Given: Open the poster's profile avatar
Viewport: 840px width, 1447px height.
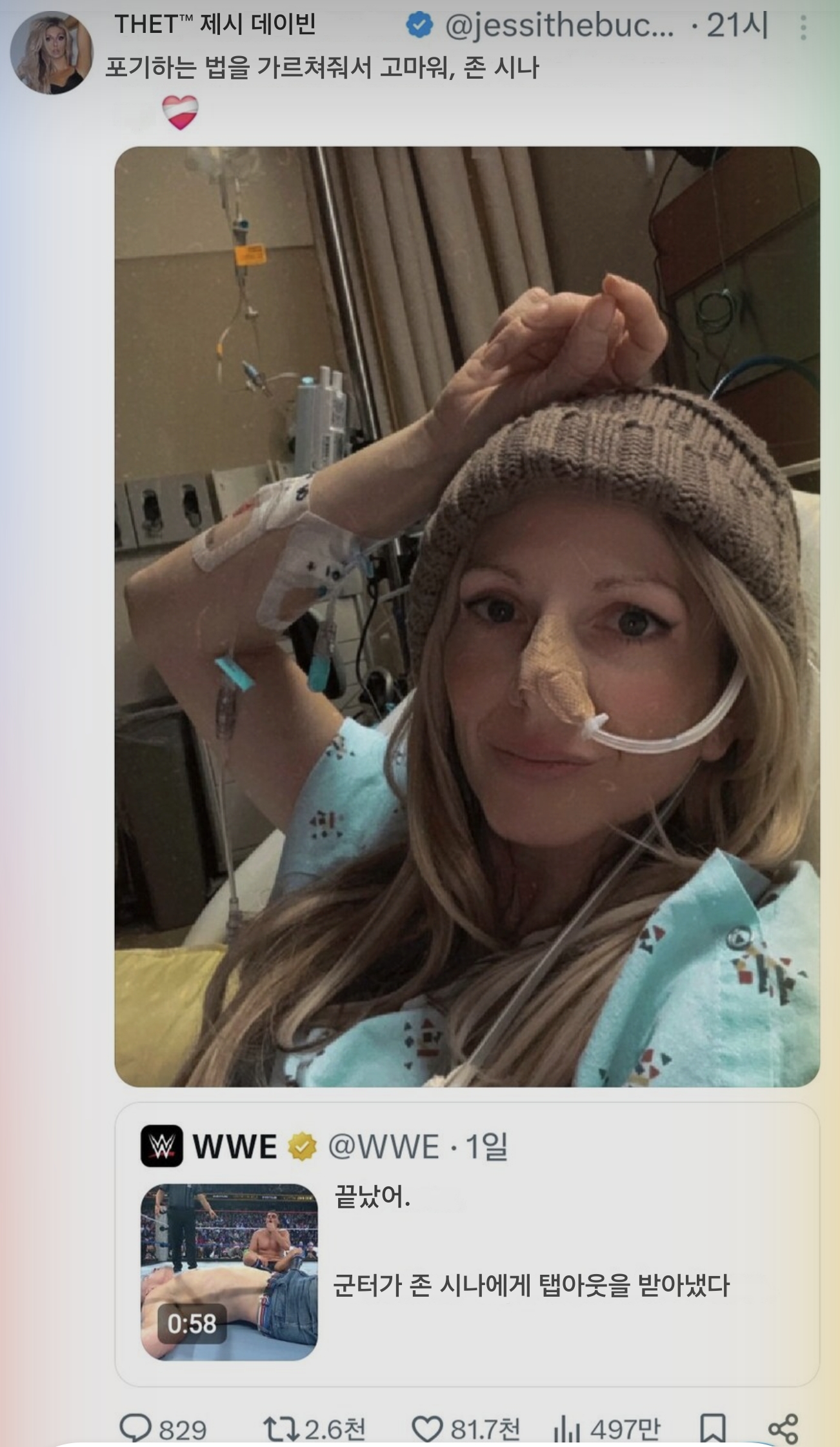Looking at the screenshot, I should [x=52, y=53].
